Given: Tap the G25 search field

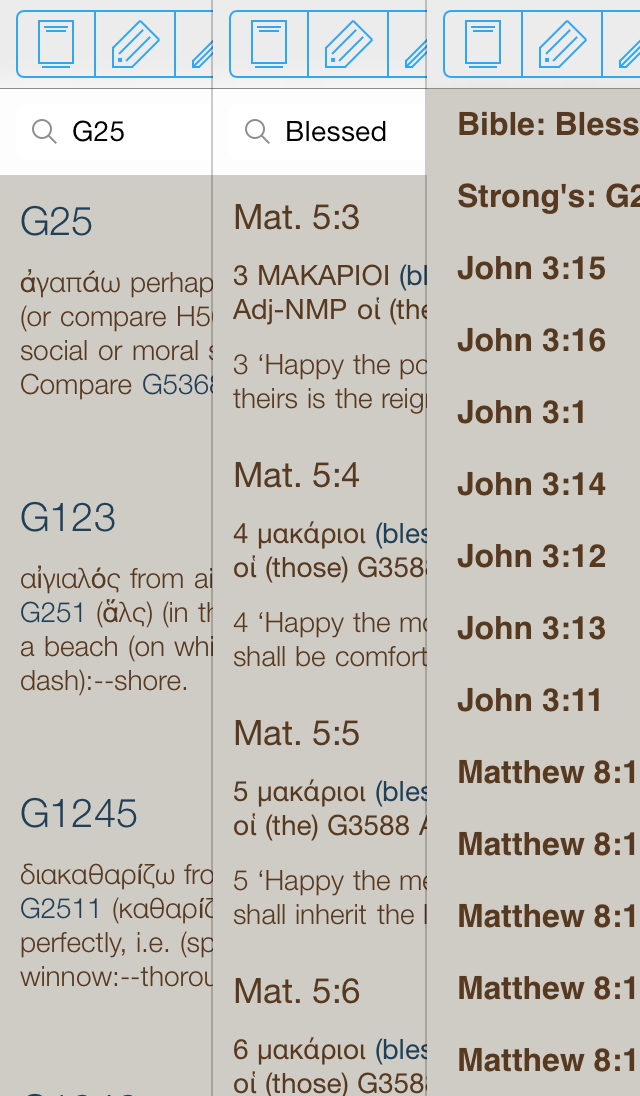Looking at the screenshot, I should [x=120, y=131].
